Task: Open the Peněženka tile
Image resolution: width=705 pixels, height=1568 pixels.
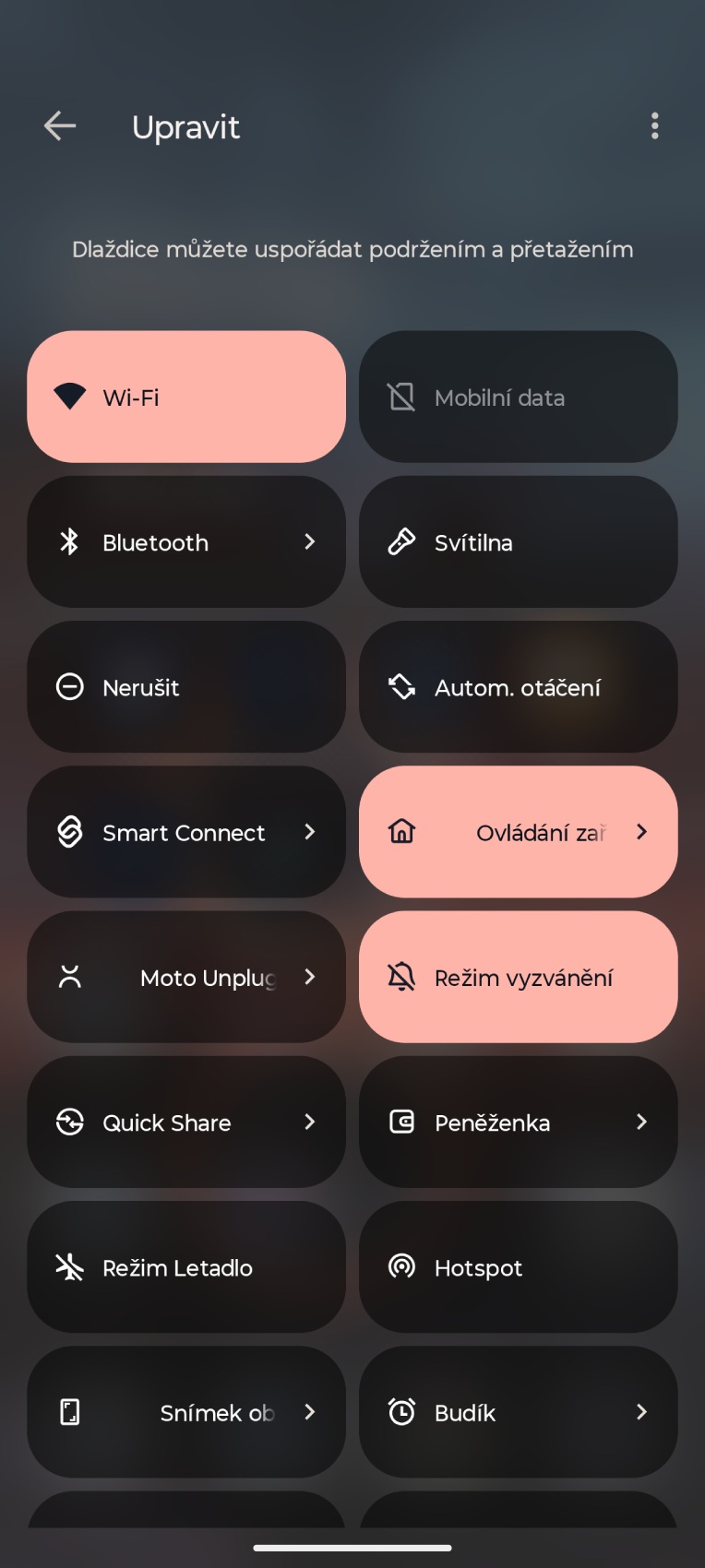Action: (x=519, y=1122)
